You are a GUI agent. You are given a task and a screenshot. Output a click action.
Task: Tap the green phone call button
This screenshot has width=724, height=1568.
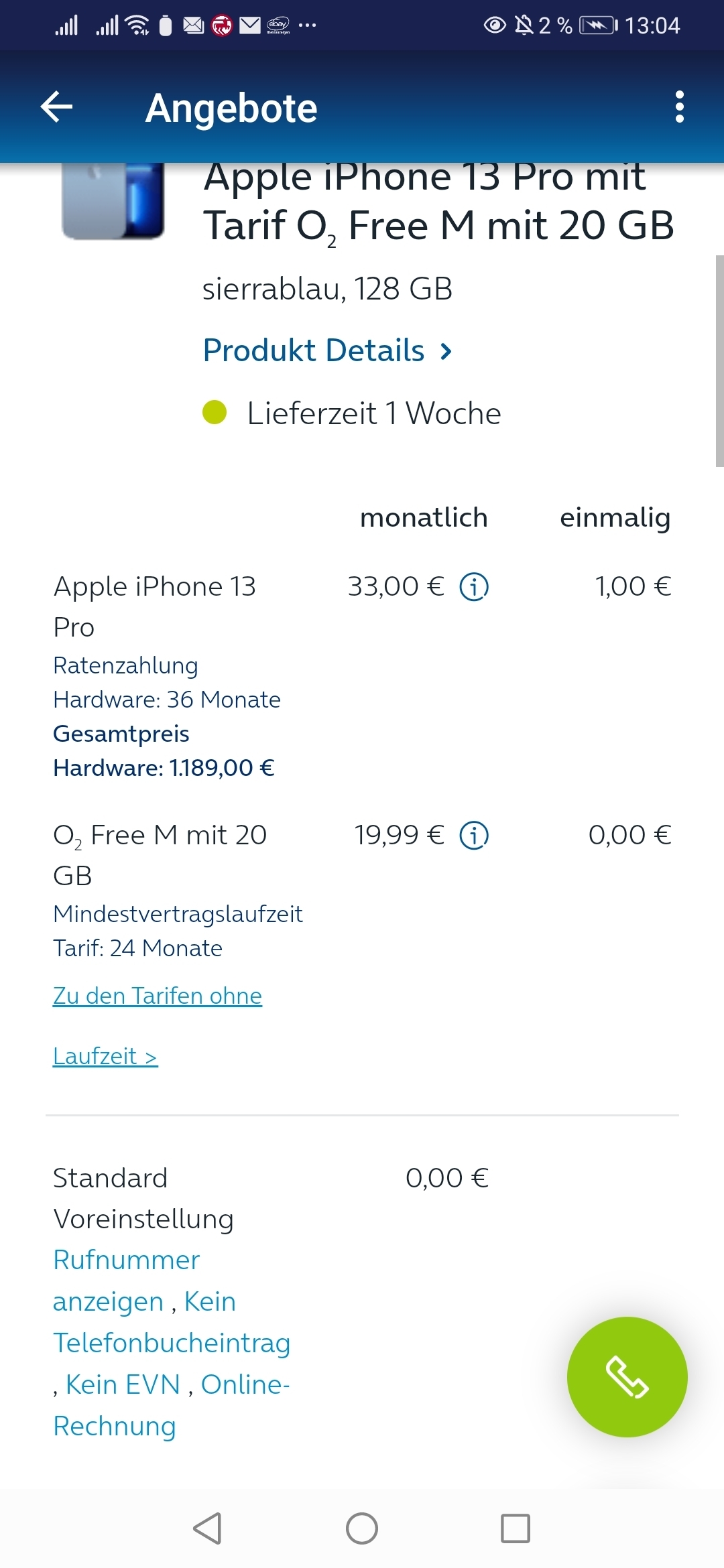[627, 1377]
